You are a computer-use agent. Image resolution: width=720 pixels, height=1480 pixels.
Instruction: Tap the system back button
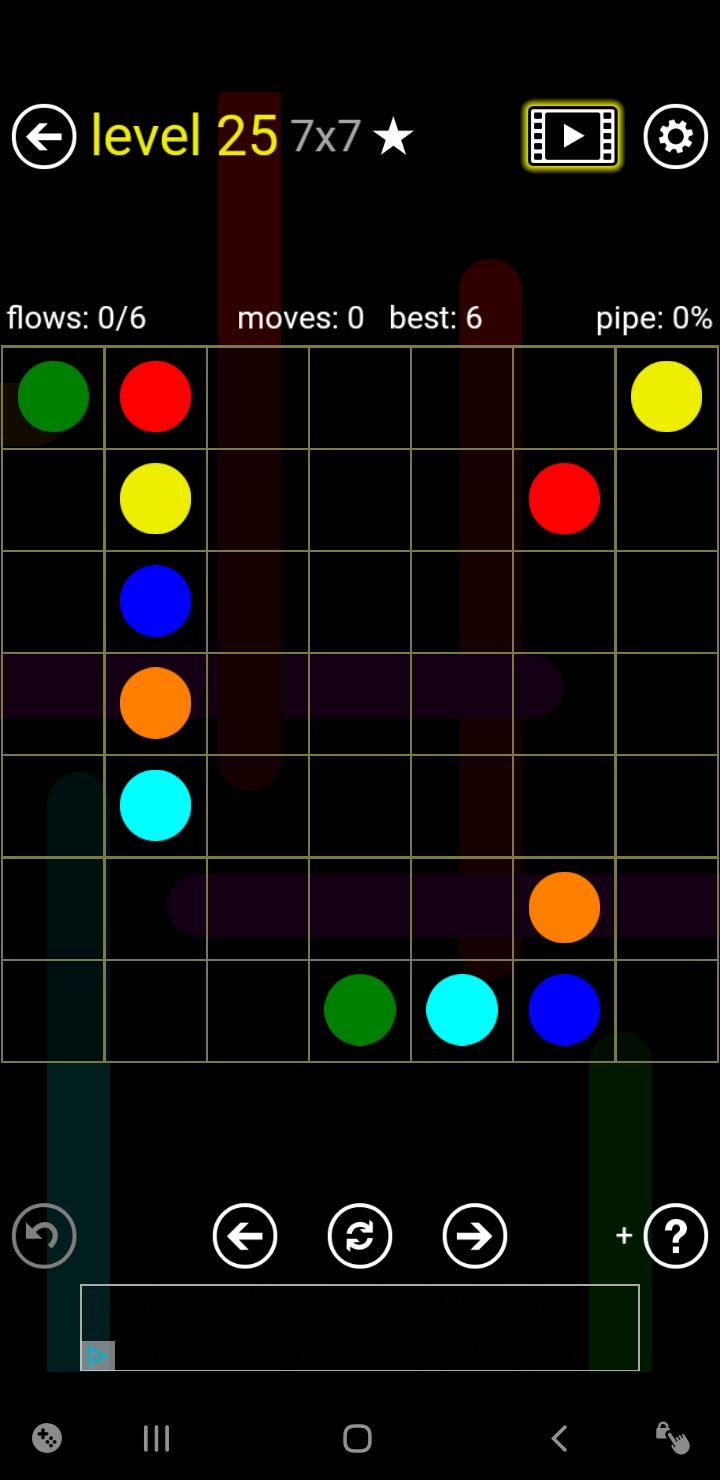(560, 1438)
